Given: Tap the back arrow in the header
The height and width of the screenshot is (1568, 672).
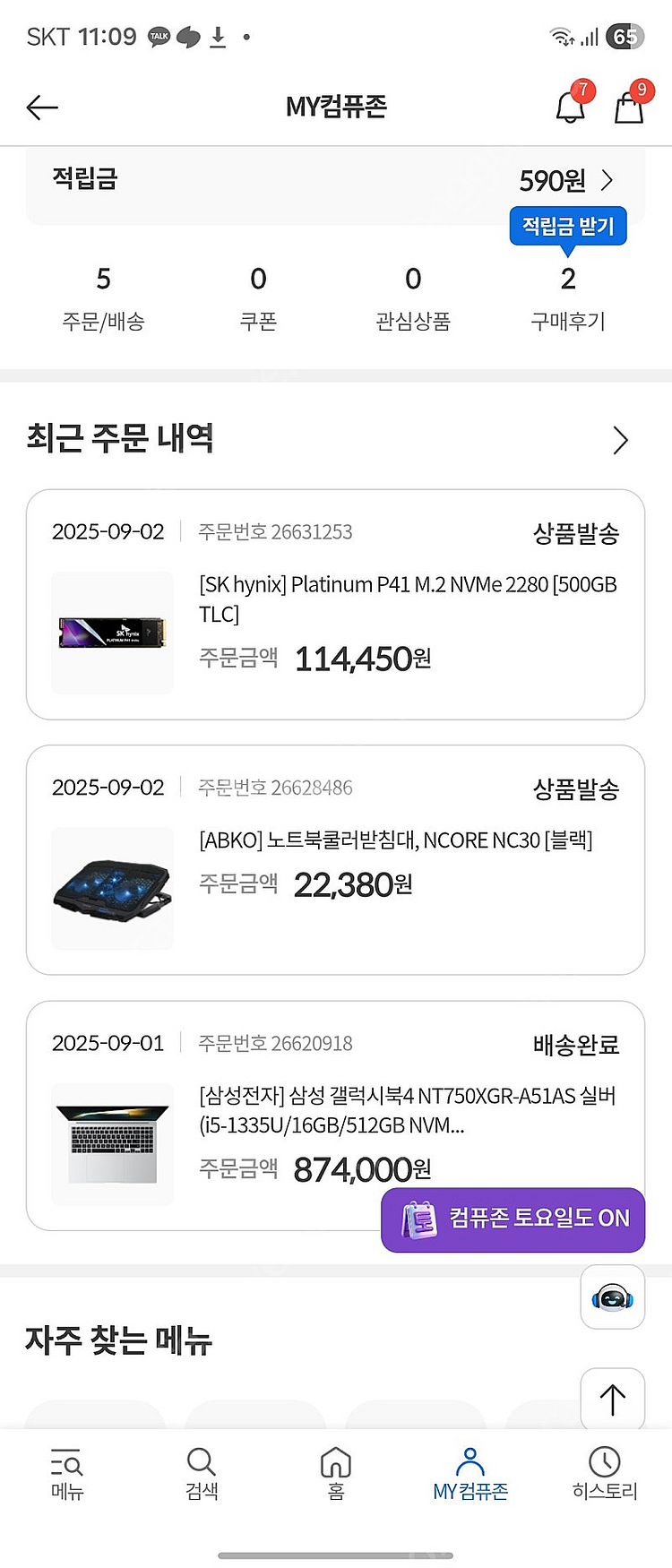Looking at the screenshot, I should [x=41, y=107].
